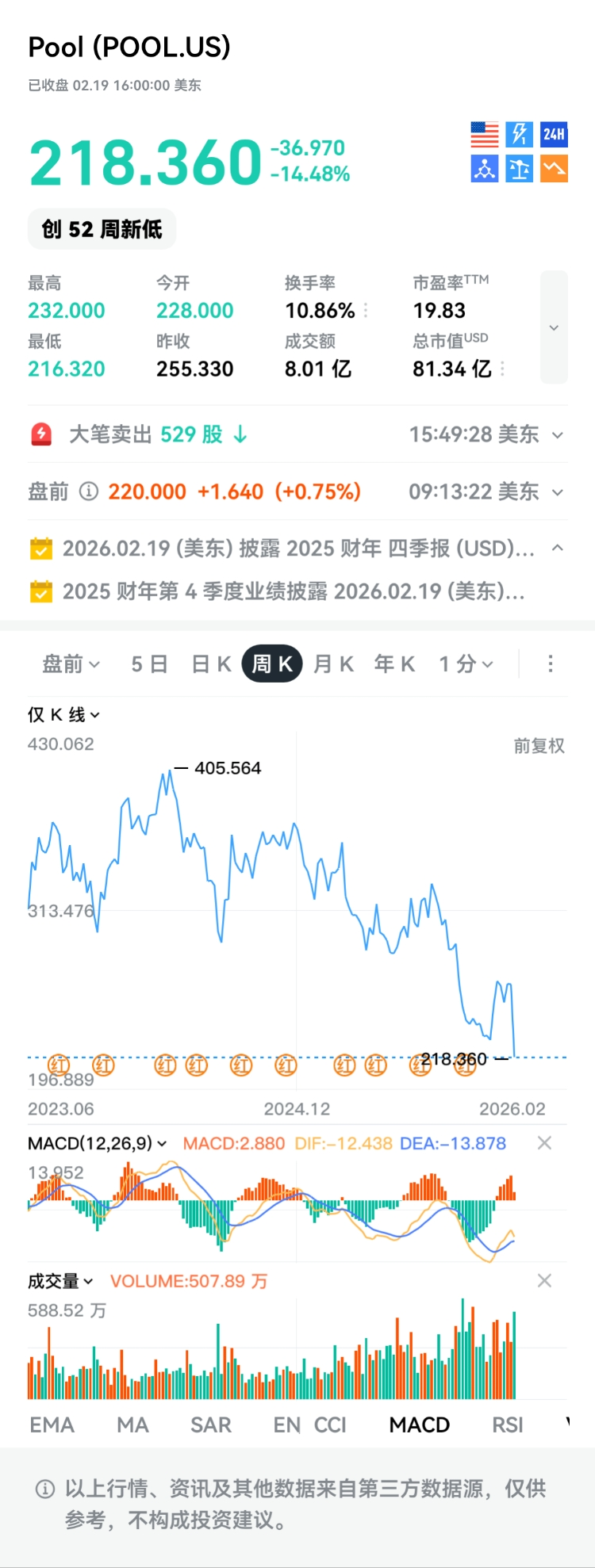The height and width of the screenshot is (1568, 595).
Task: Open the 仅 K 线 chart type dropdown
Action: (64, 715)
